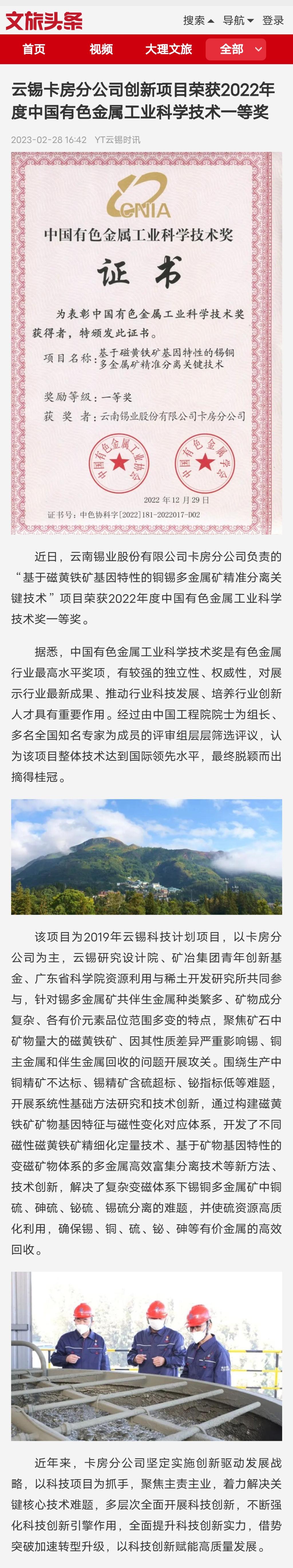
Task: Expand the 搜索 search menu
Action: (198, 21)
